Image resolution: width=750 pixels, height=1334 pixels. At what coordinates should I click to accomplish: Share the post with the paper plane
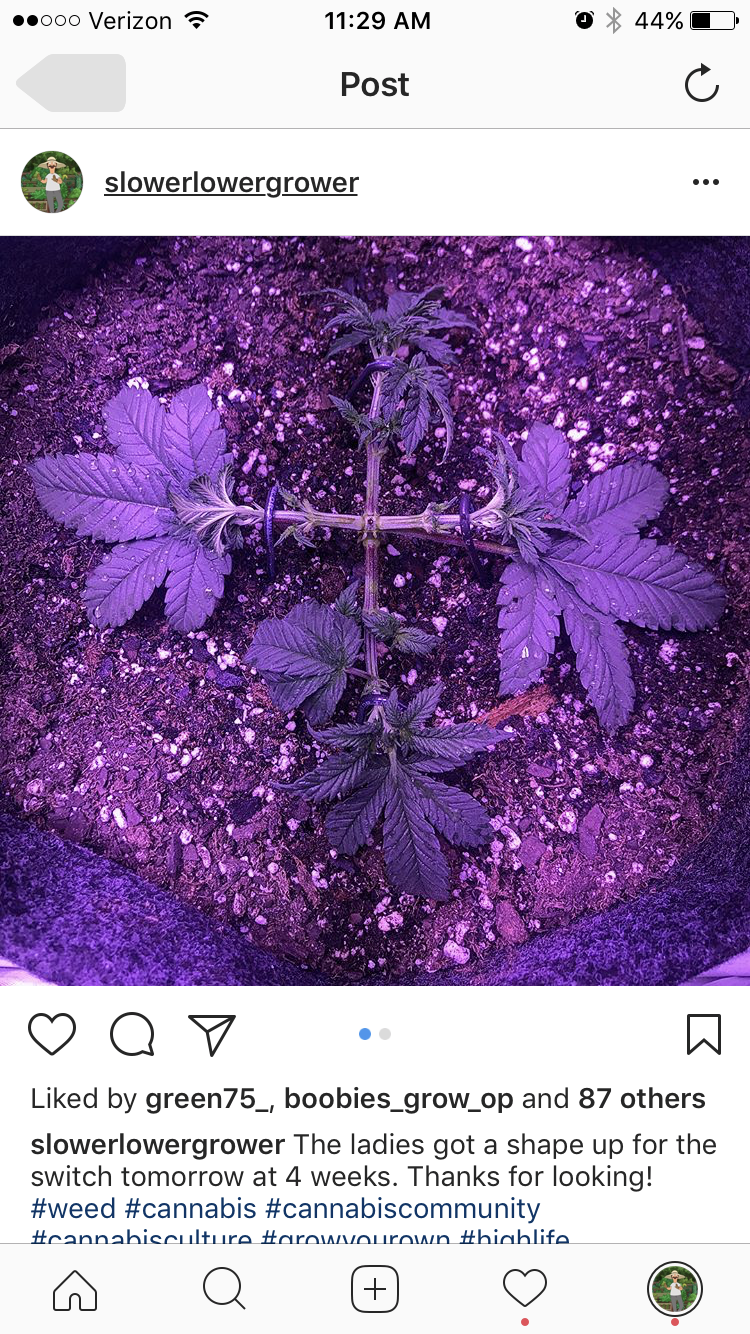coord(212,1034)
